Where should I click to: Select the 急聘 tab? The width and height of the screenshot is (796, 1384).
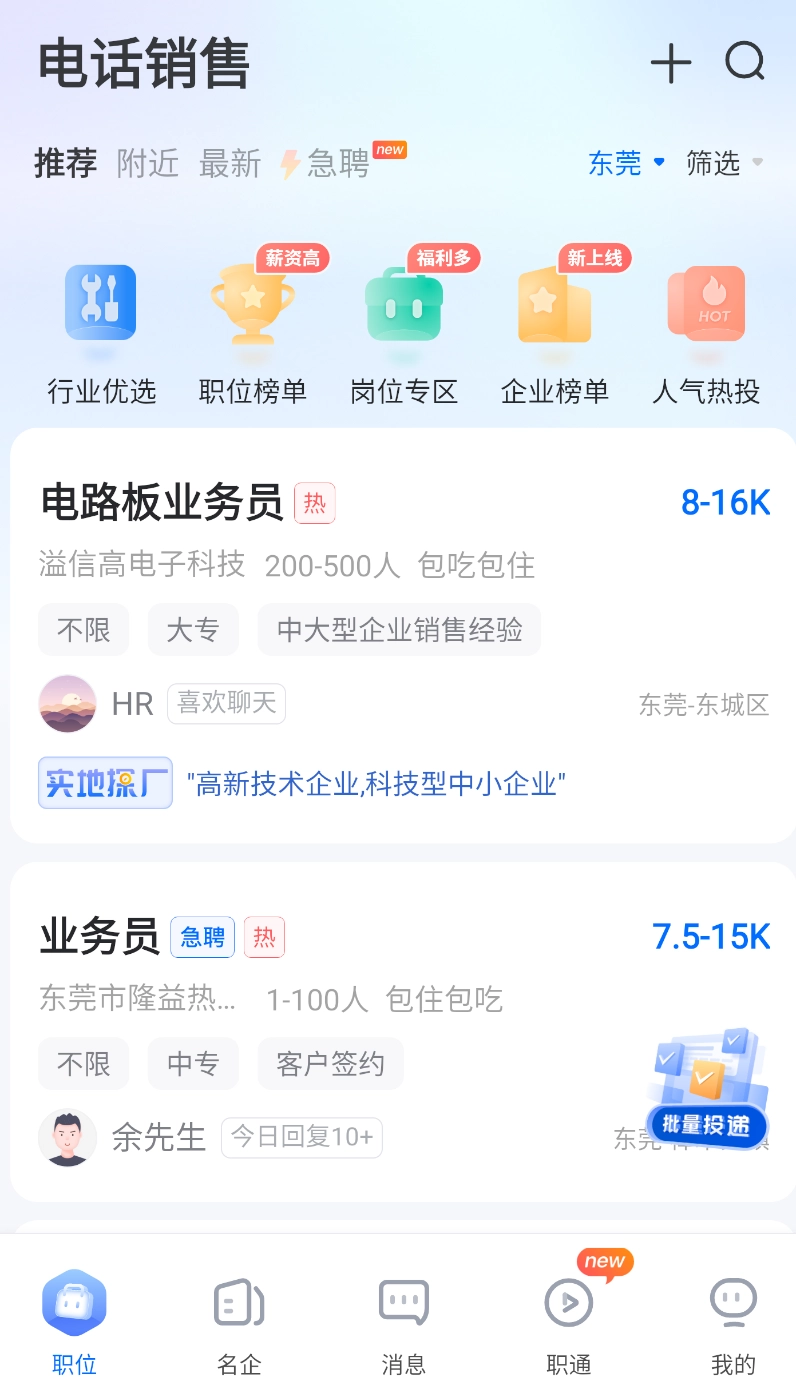click(328, 163)
